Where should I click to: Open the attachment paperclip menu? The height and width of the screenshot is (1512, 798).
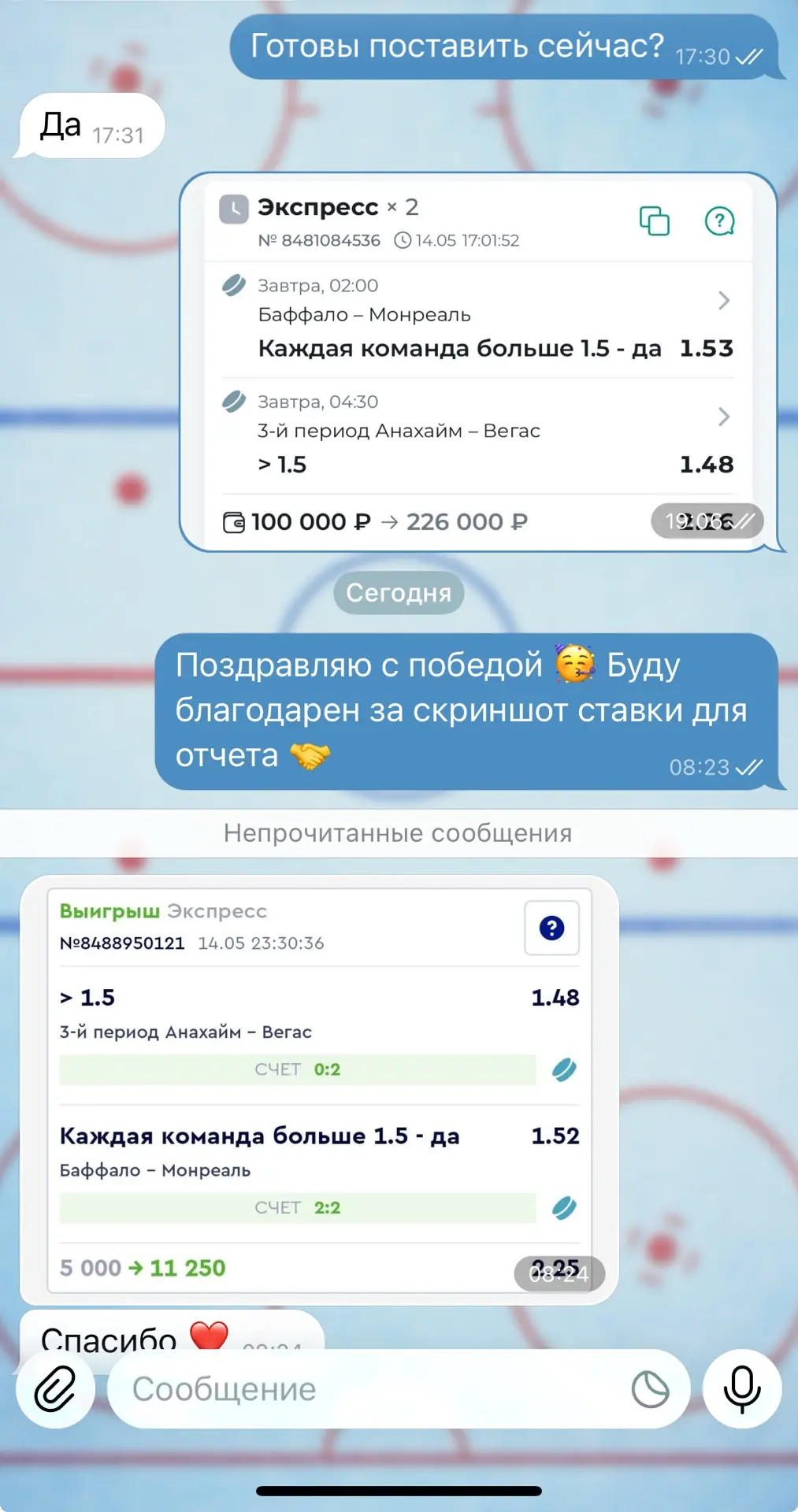[x=55, y=1389]
